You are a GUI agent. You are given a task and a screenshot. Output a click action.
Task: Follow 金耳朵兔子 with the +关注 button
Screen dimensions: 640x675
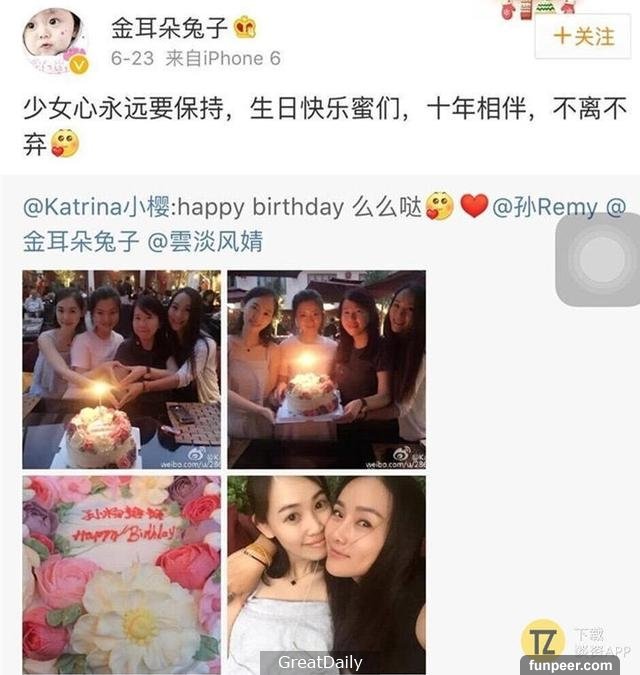(x=583, y=37)
